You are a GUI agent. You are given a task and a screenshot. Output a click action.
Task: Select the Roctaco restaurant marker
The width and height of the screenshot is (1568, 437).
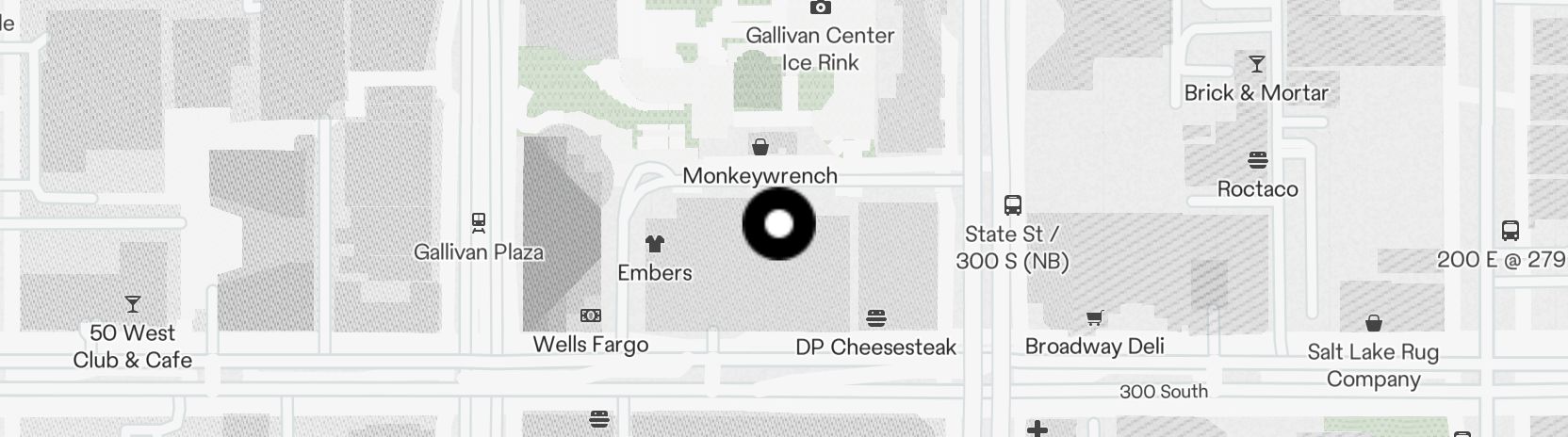1257,160
